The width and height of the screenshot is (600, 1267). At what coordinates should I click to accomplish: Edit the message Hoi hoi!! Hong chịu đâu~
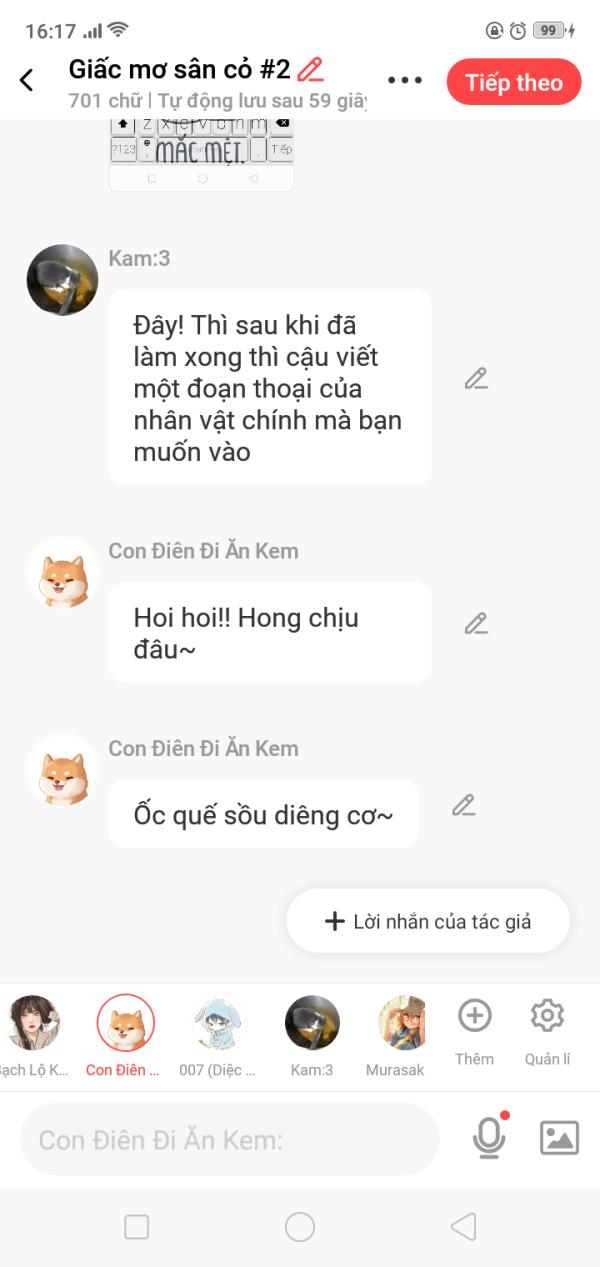475,624
